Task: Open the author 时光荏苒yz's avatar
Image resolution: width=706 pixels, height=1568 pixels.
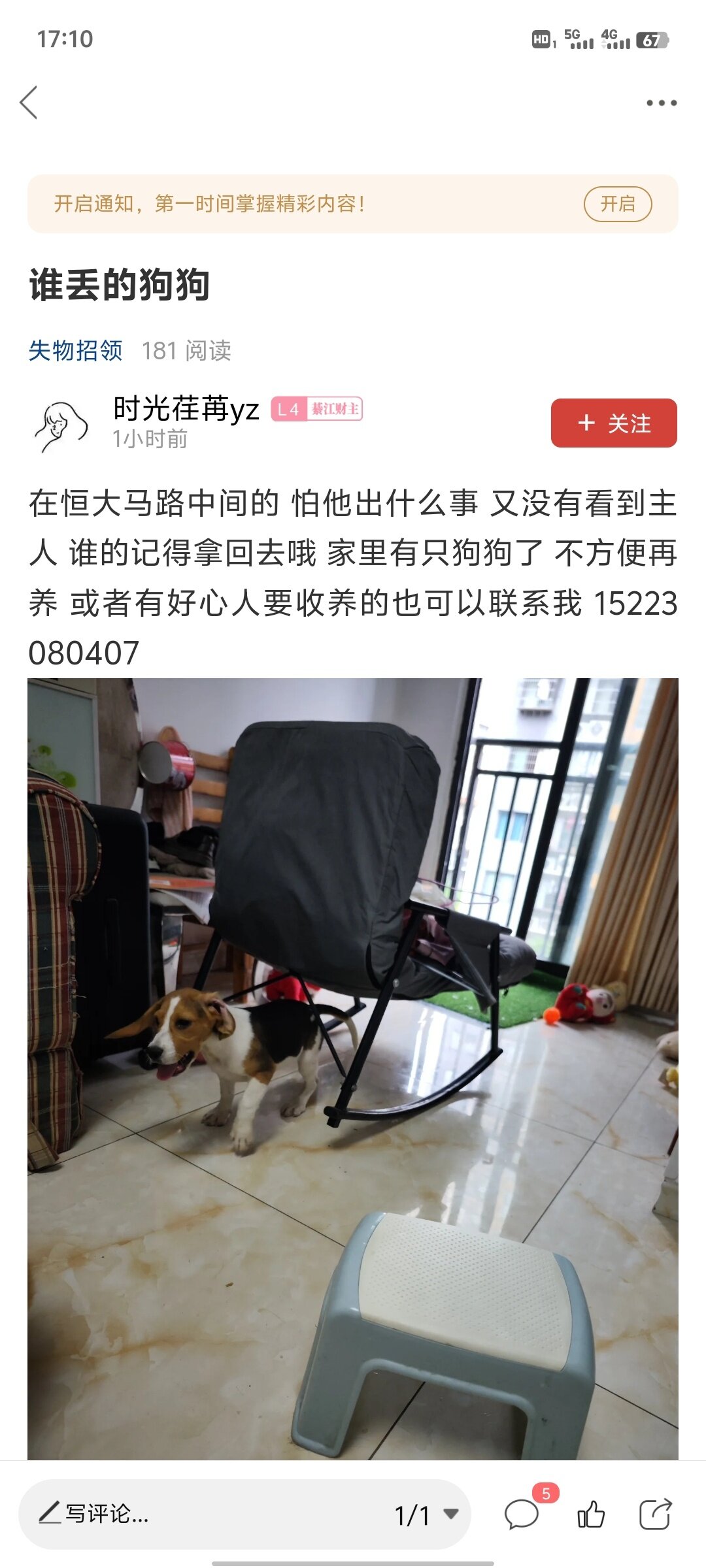Action: (60, 425)
